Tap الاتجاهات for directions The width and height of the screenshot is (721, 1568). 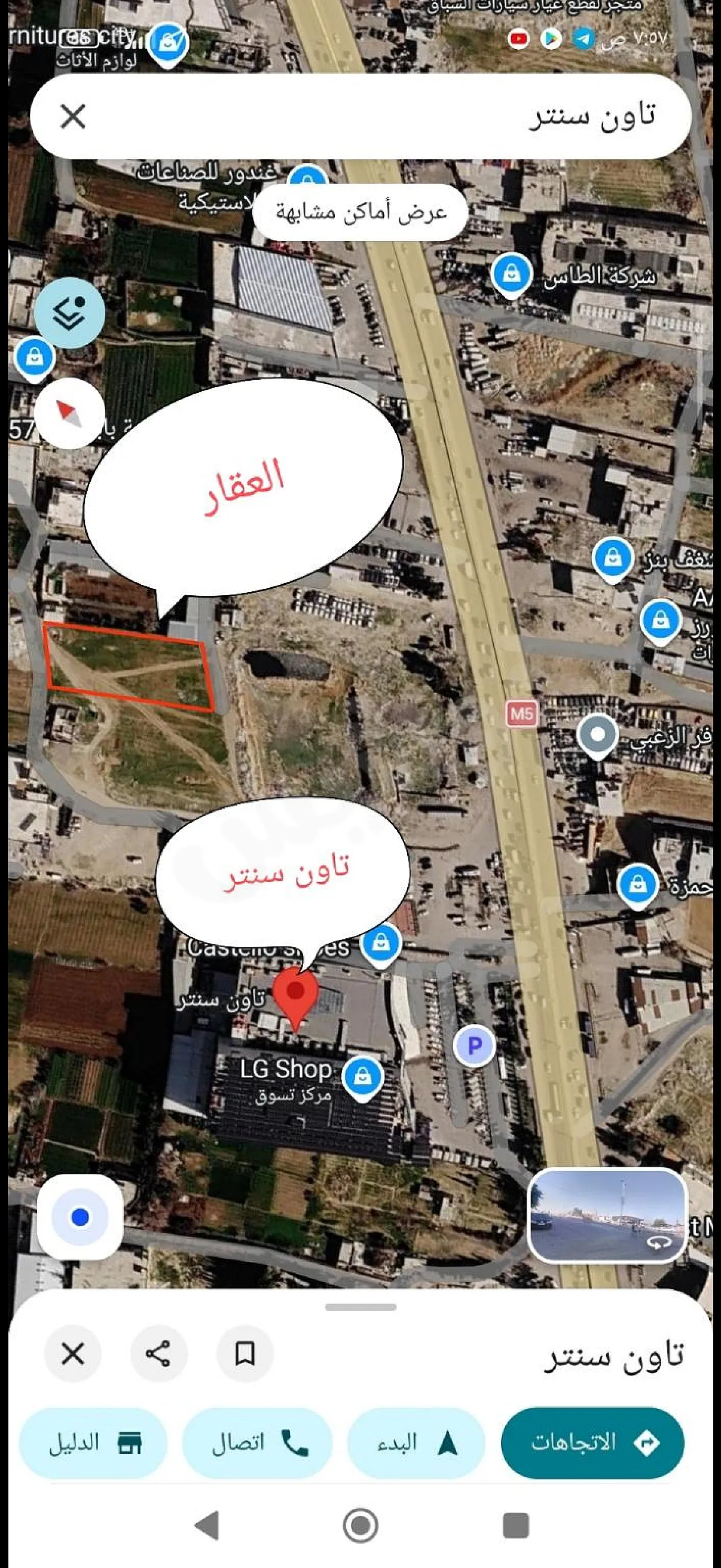click(592, 1442)
